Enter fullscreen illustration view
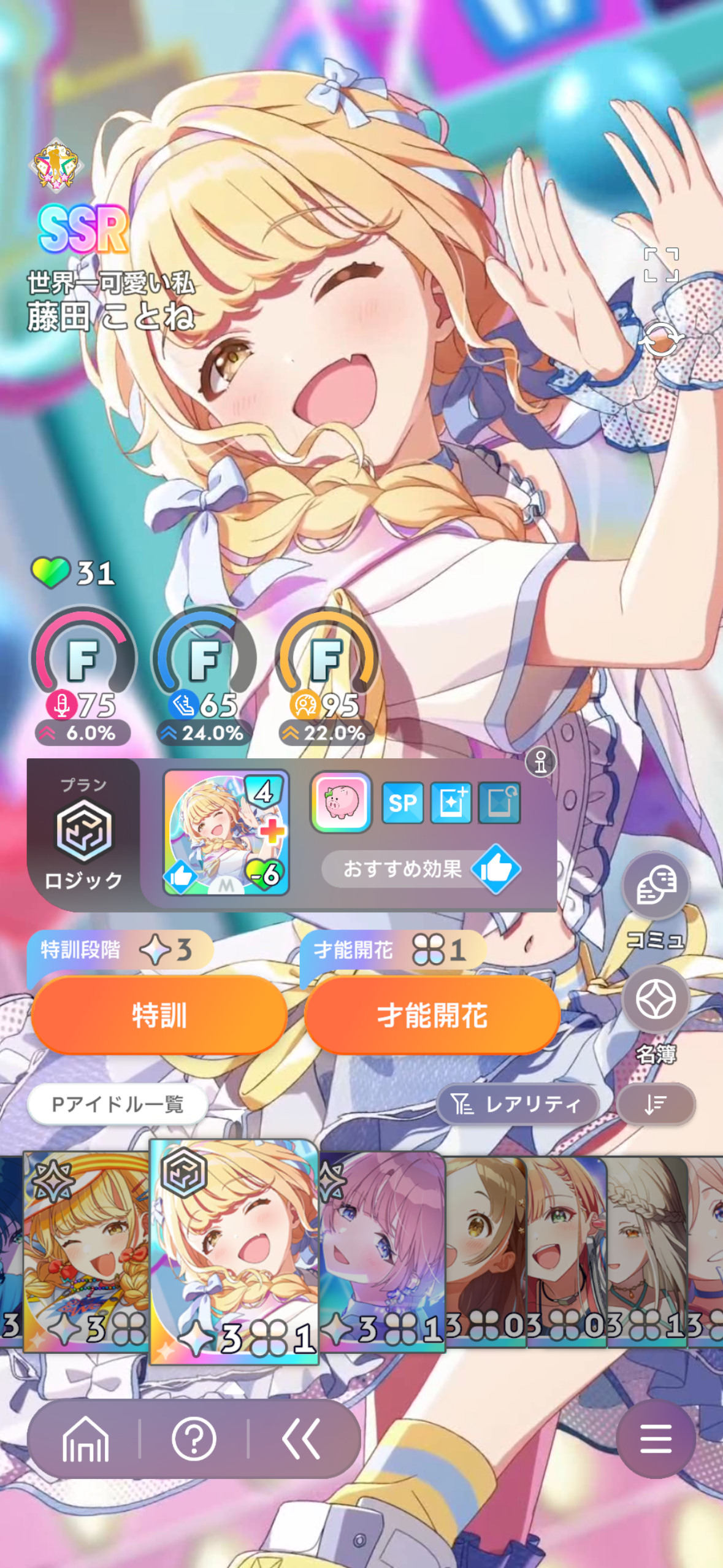This screenshot has width=723, height=1568. pyautogui.click(x=661, y=264)
